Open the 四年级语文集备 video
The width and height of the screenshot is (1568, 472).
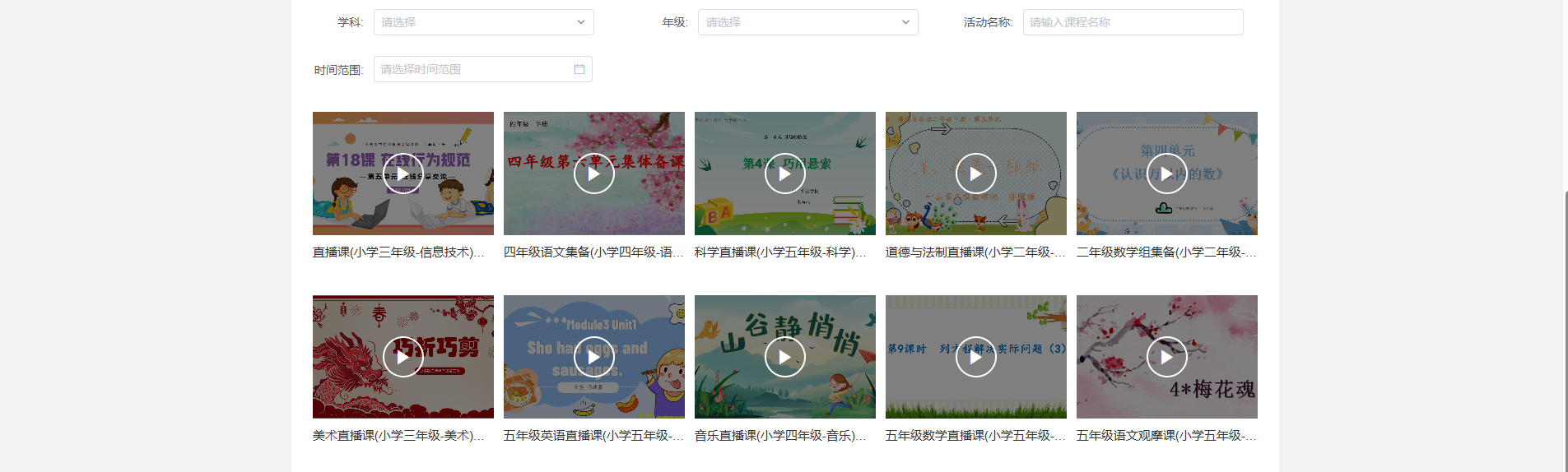point(594,174)
